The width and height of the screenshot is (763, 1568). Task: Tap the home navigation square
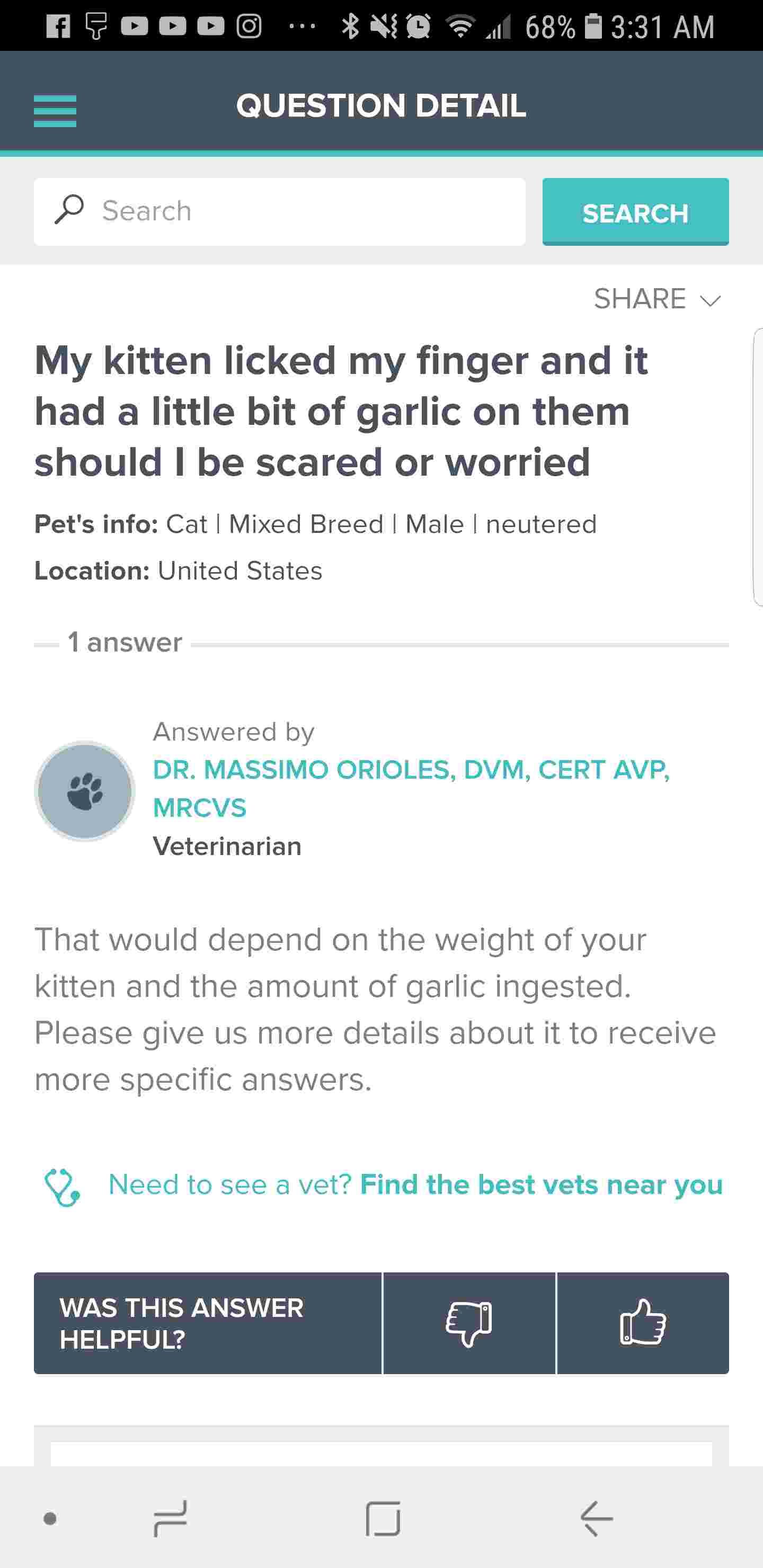381,1518
